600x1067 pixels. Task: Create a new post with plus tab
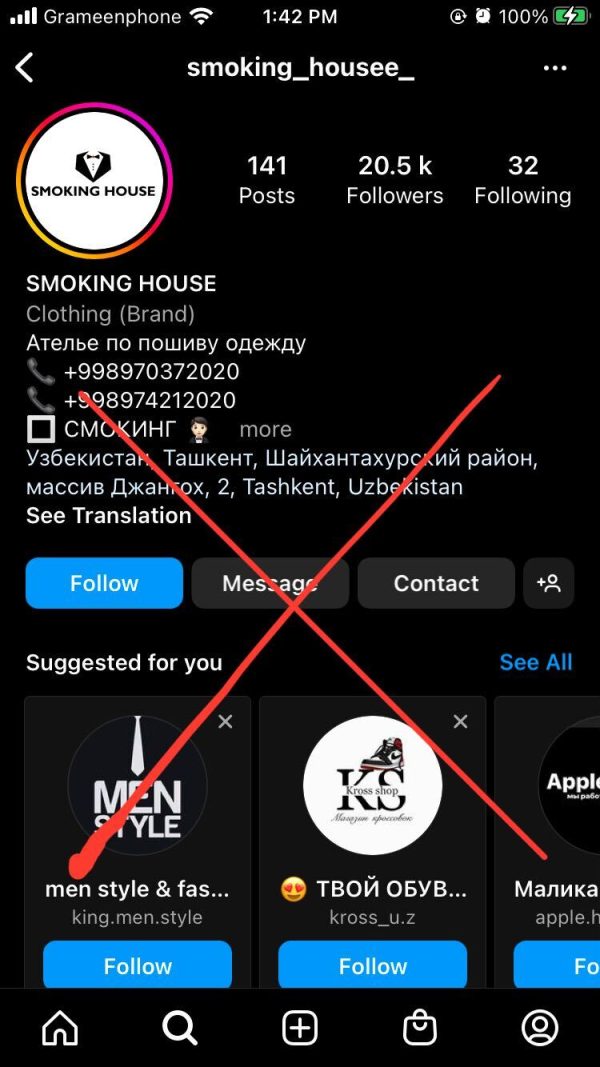300,1027
